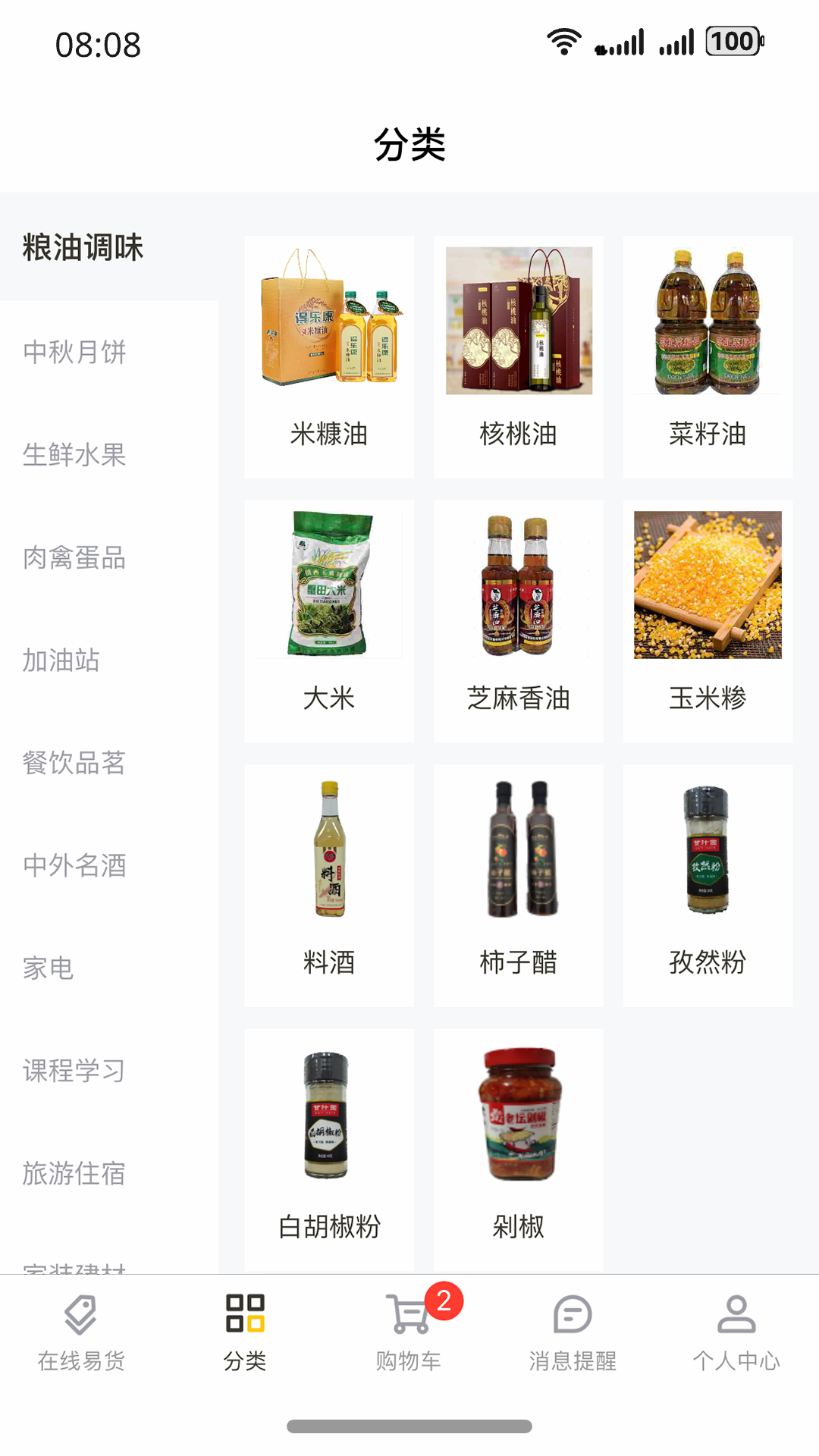Select the 家电 category

tap(49, 968)
